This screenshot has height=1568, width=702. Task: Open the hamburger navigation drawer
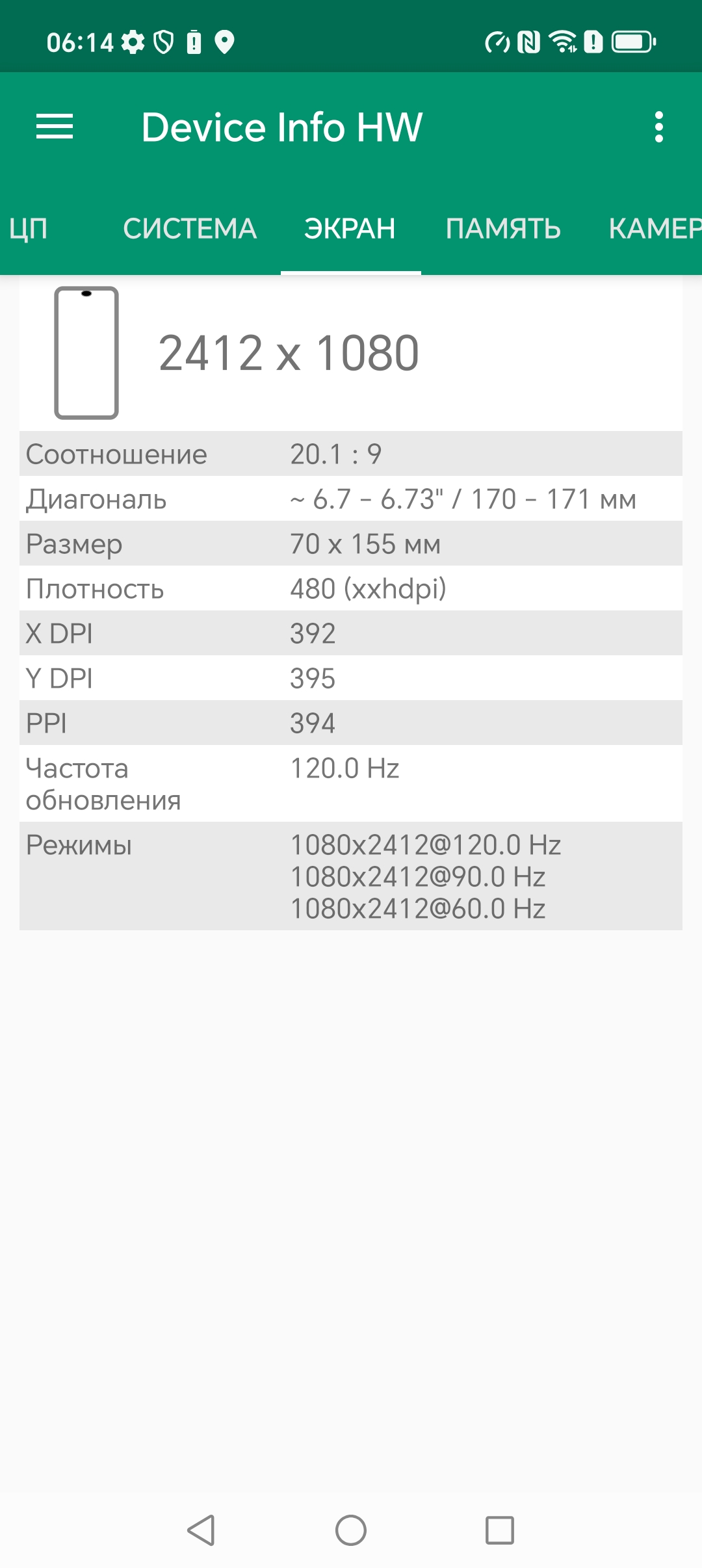pos(55,127)
